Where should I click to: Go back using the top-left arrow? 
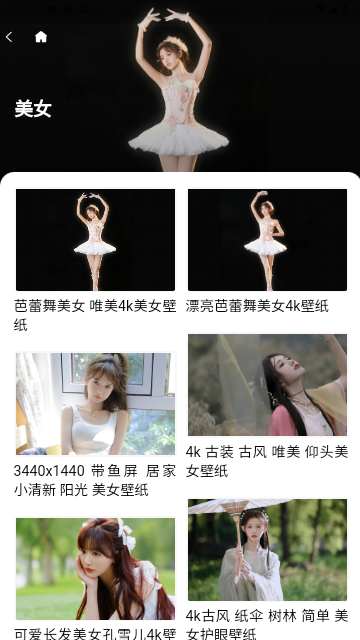click(x=9, y=37)
